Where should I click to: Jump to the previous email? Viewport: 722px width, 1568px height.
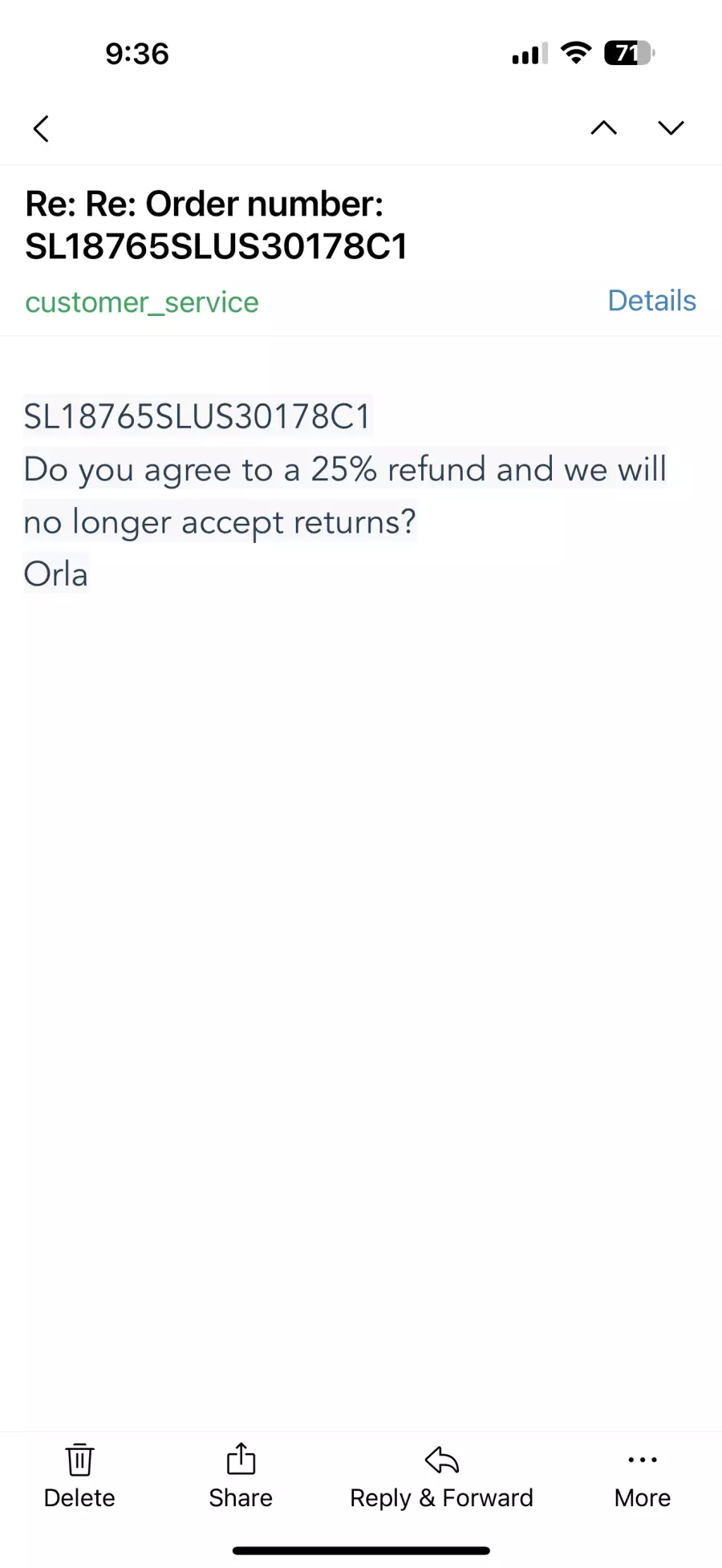point(603,128)
